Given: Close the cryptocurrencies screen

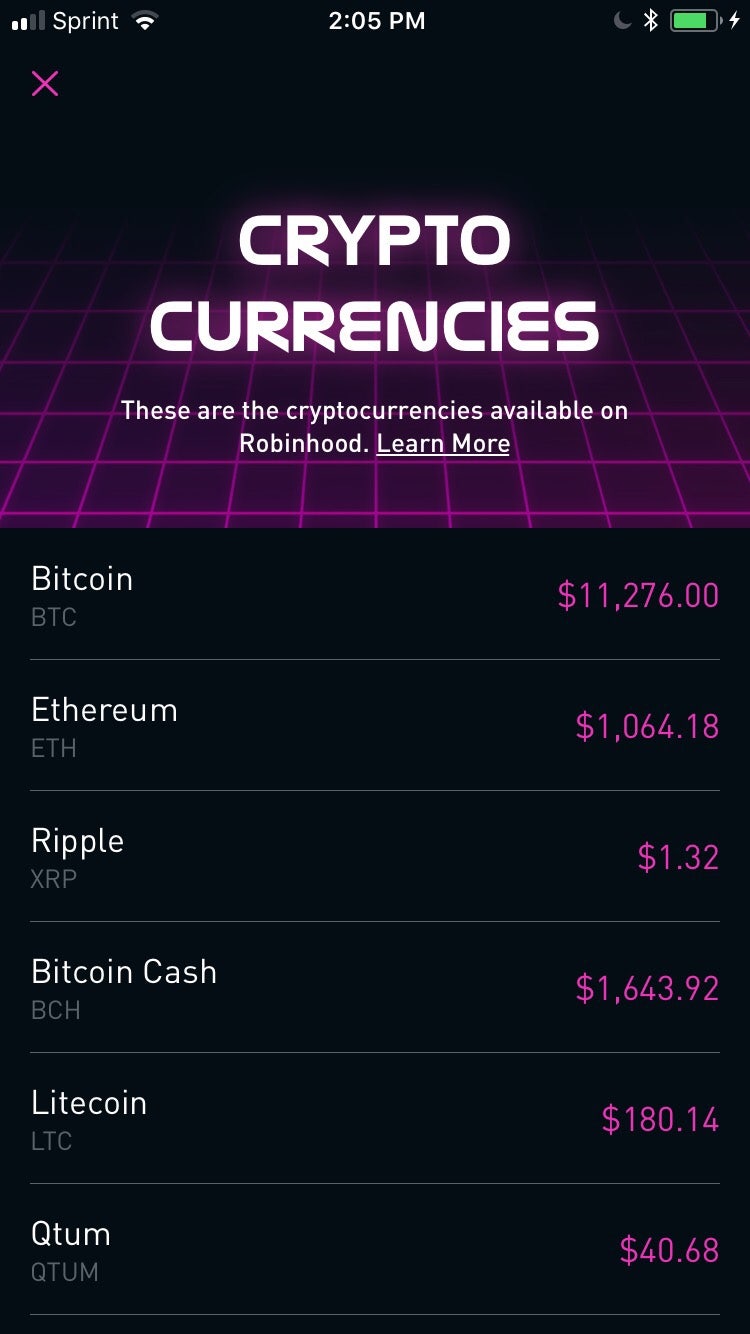Looking at the screenshot, I should [45, 84].
